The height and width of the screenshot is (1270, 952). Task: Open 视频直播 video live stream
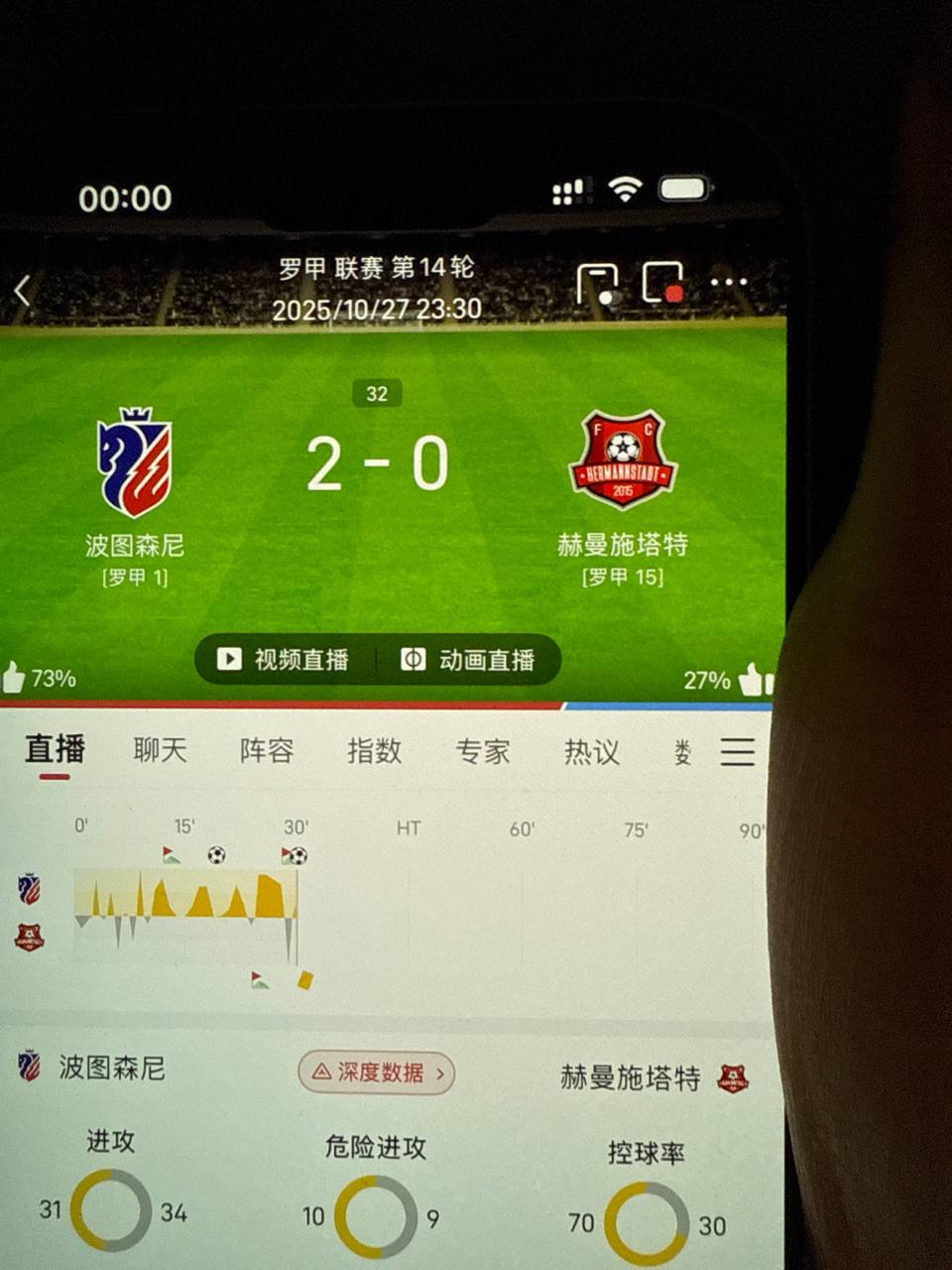tap(285, 660)
